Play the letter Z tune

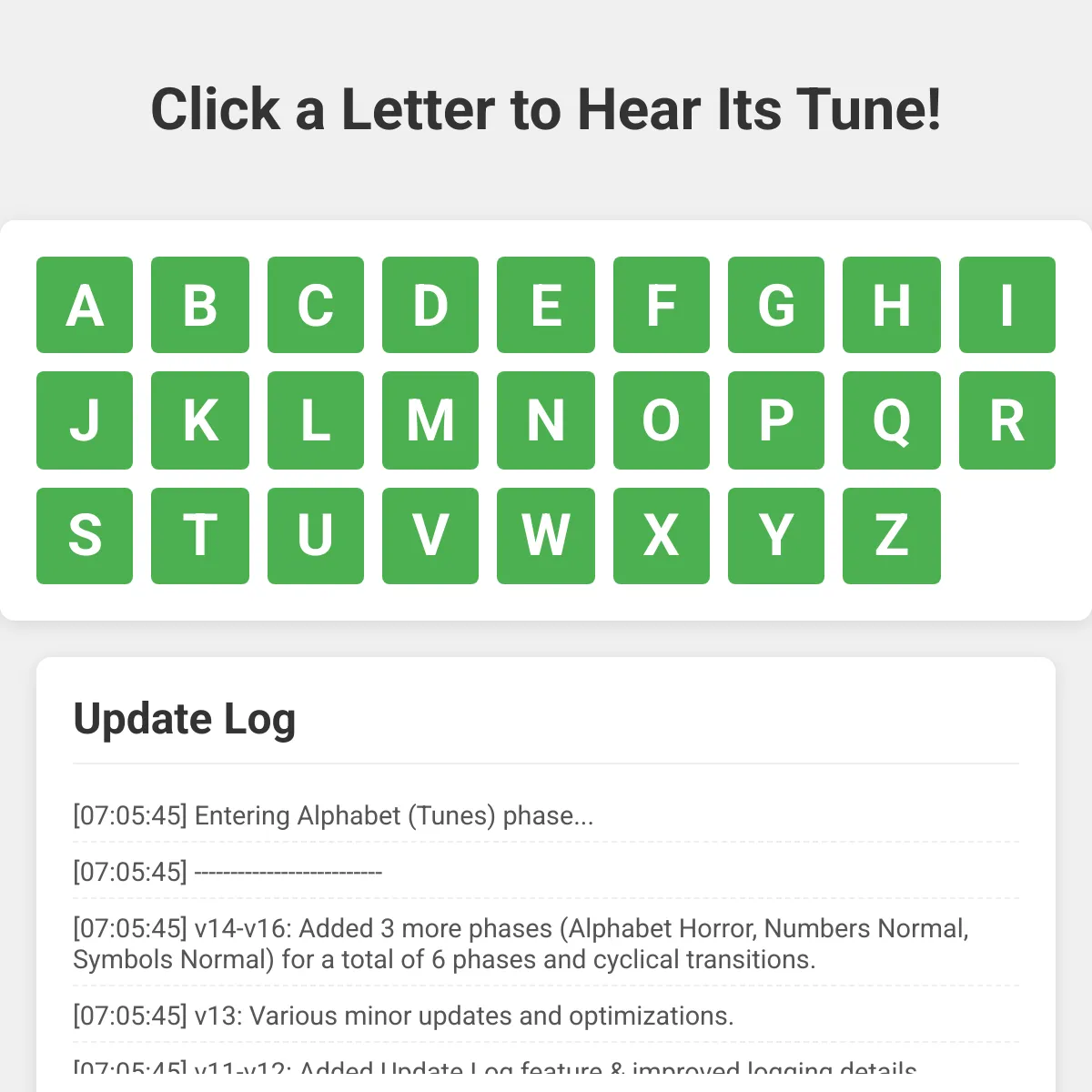(x=892, y=536)
